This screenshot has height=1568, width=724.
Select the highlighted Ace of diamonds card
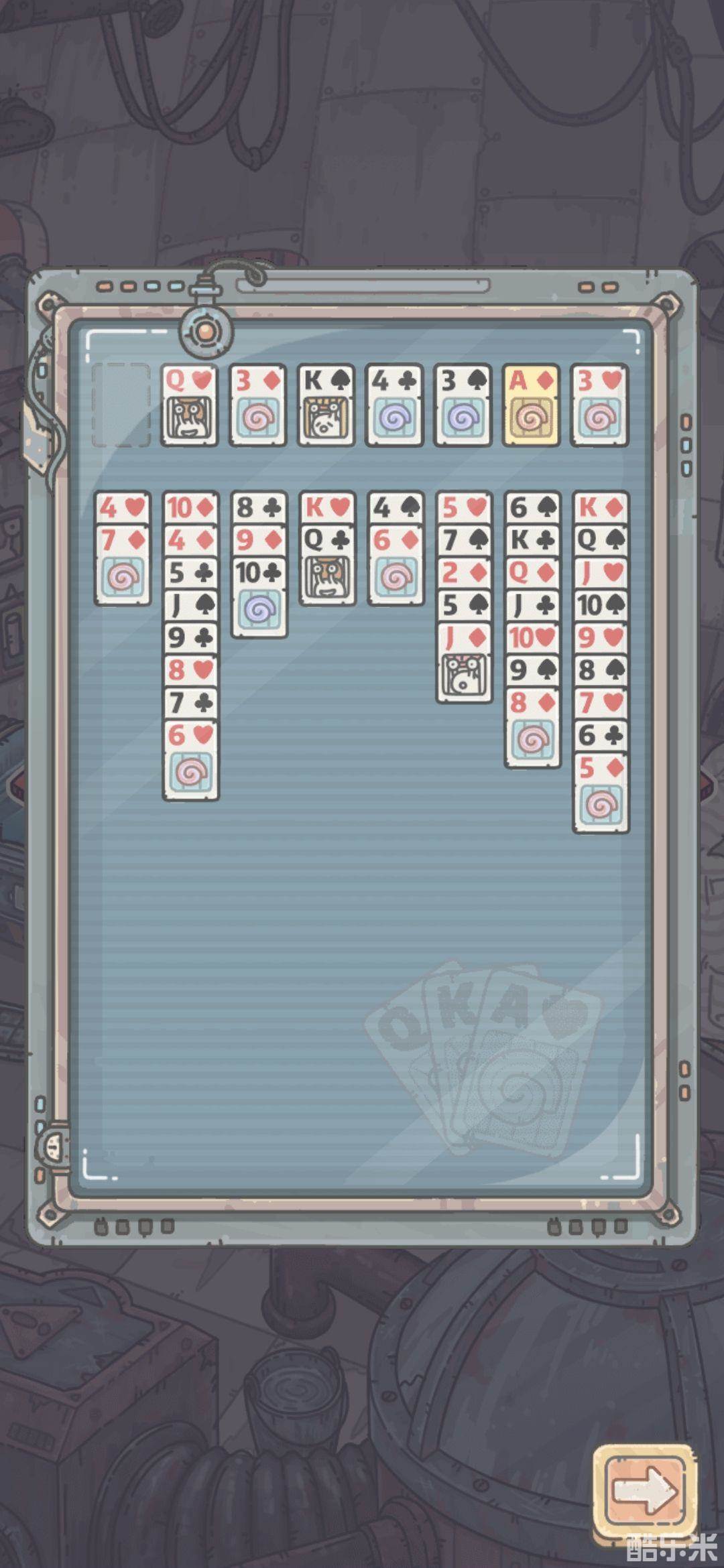(531, 405)
